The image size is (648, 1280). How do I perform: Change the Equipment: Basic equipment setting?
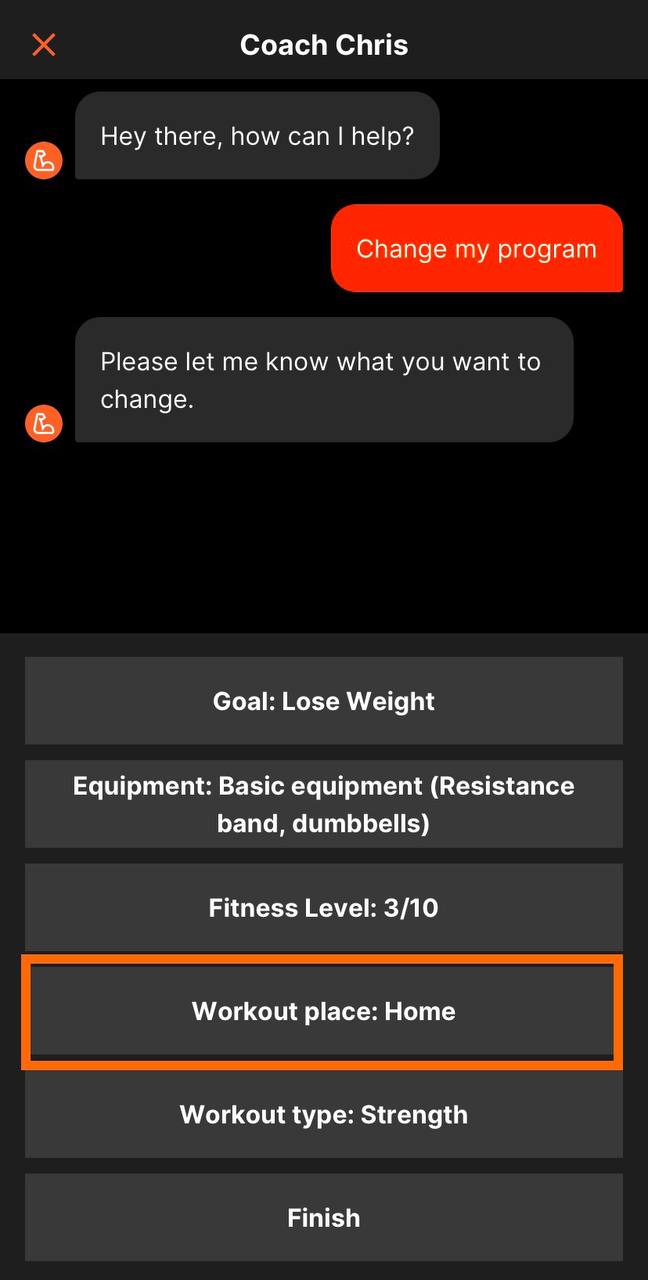324,804
